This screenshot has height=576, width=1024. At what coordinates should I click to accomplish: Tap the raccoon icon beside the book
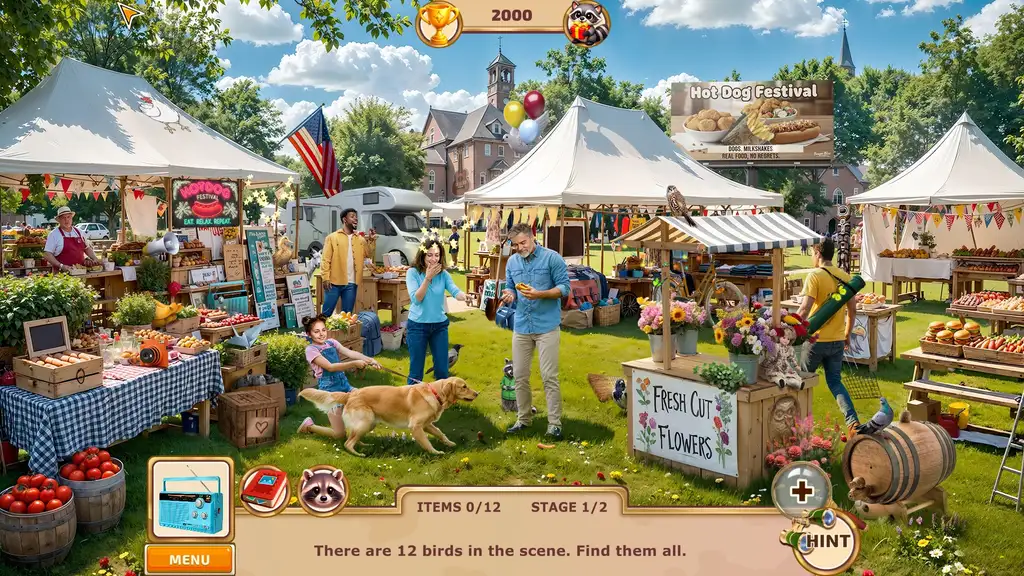coord(323,490)
